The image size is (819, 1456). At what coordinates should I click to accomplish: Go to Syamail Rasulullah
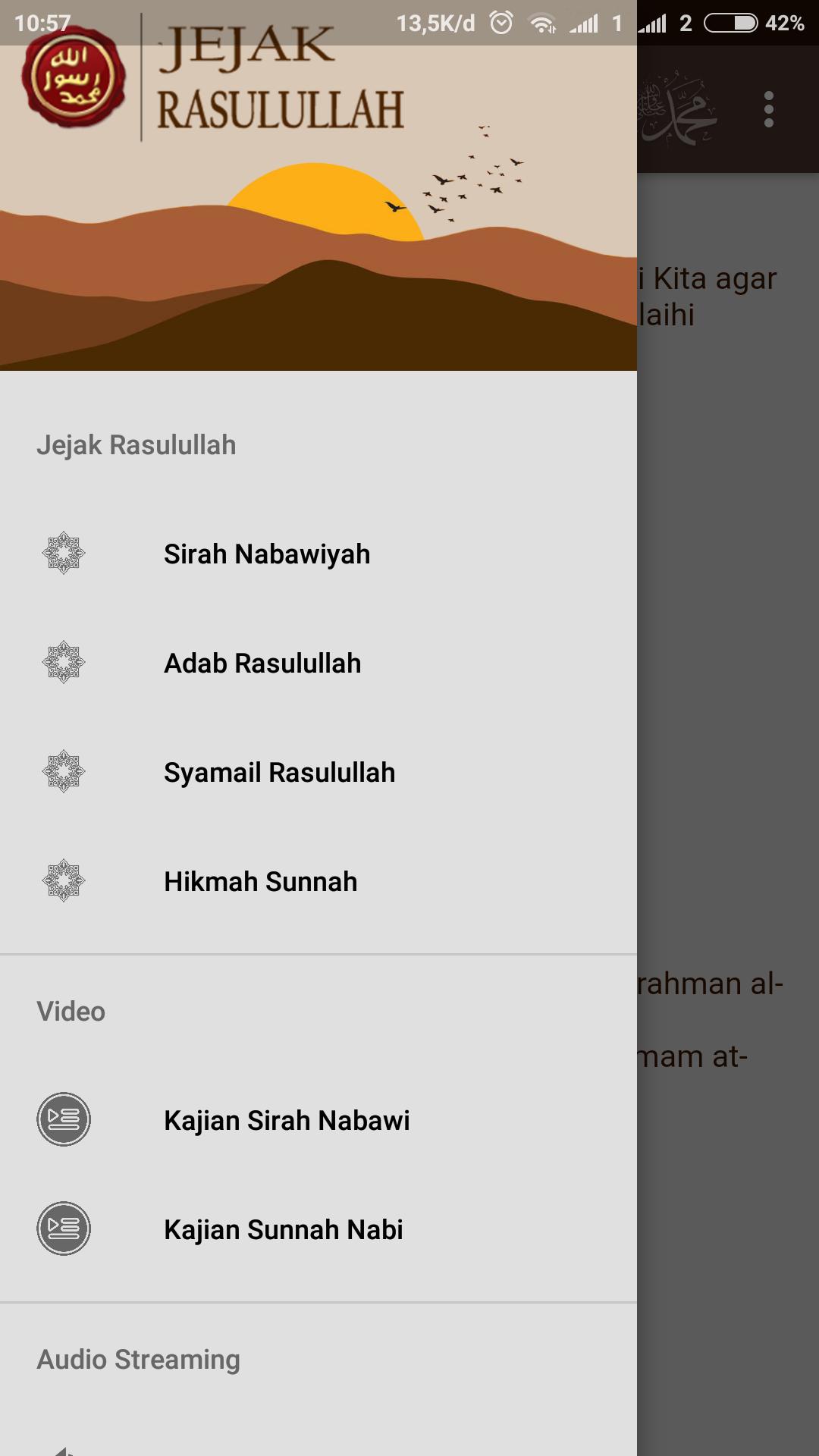click(x=279, y=773)
